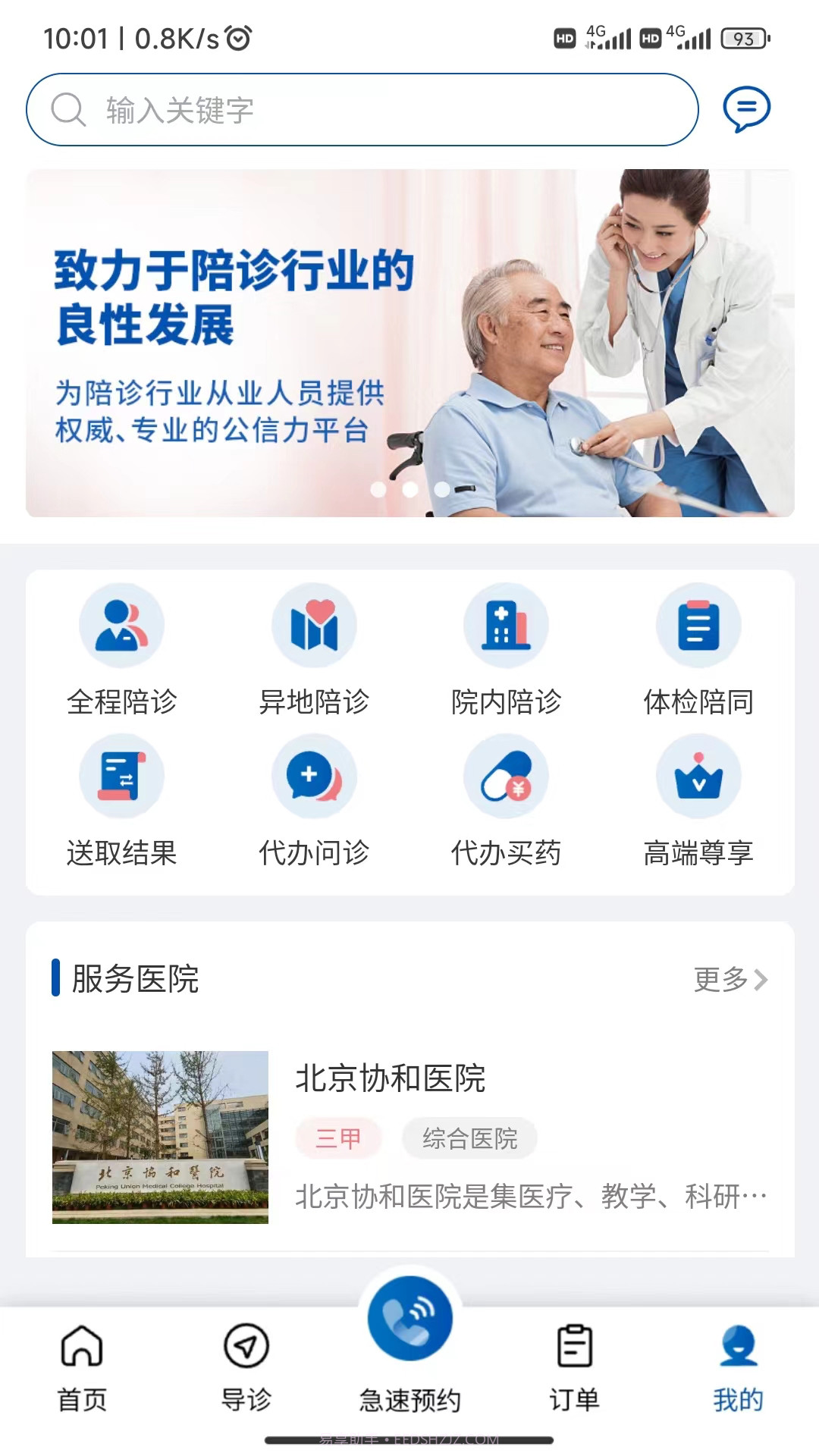Screen dimensions: 819x1456
Task: Tap the 急速预约 quick booking button
Action: [409, 1335]
